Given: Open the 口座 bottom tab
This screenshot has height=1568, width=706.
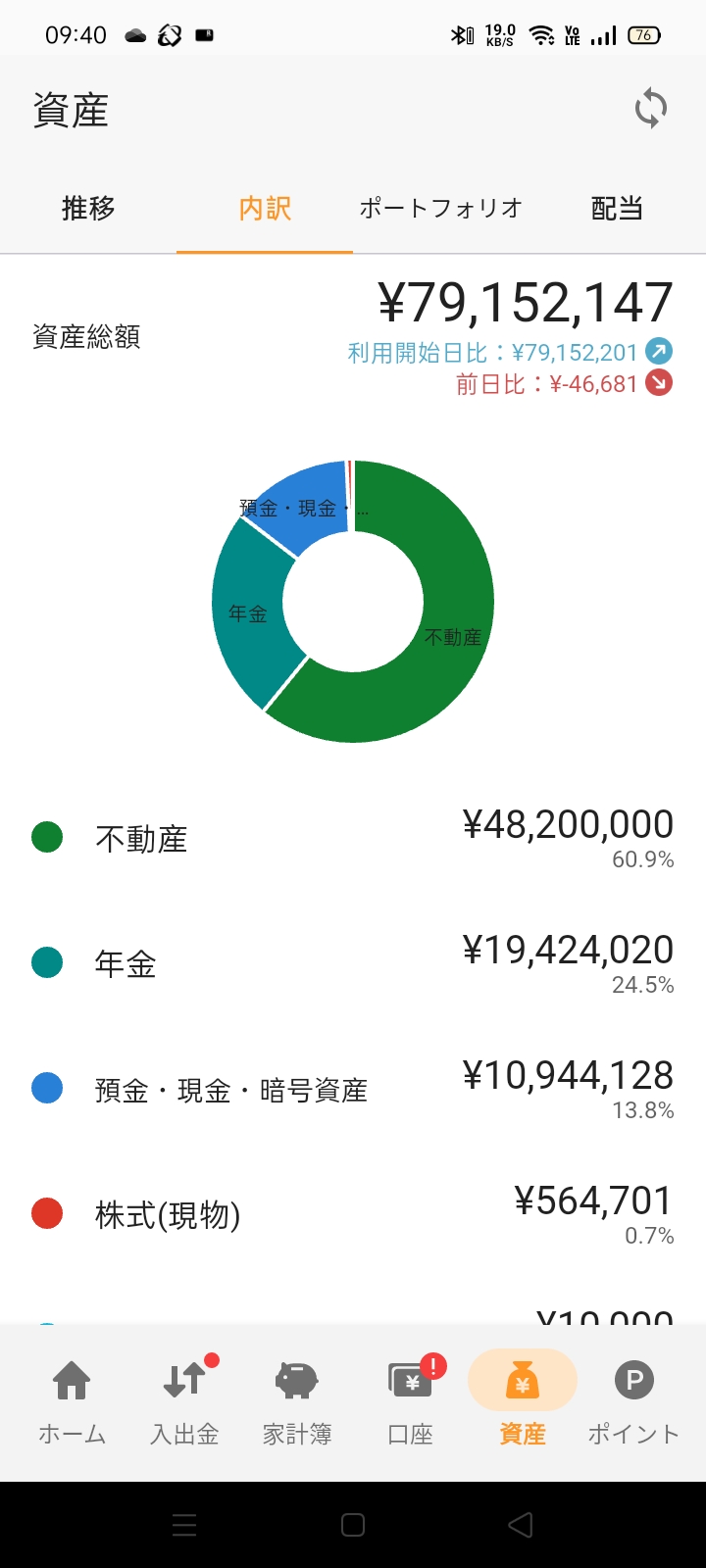Looking at the screenshot, I should click(410, 1401).
